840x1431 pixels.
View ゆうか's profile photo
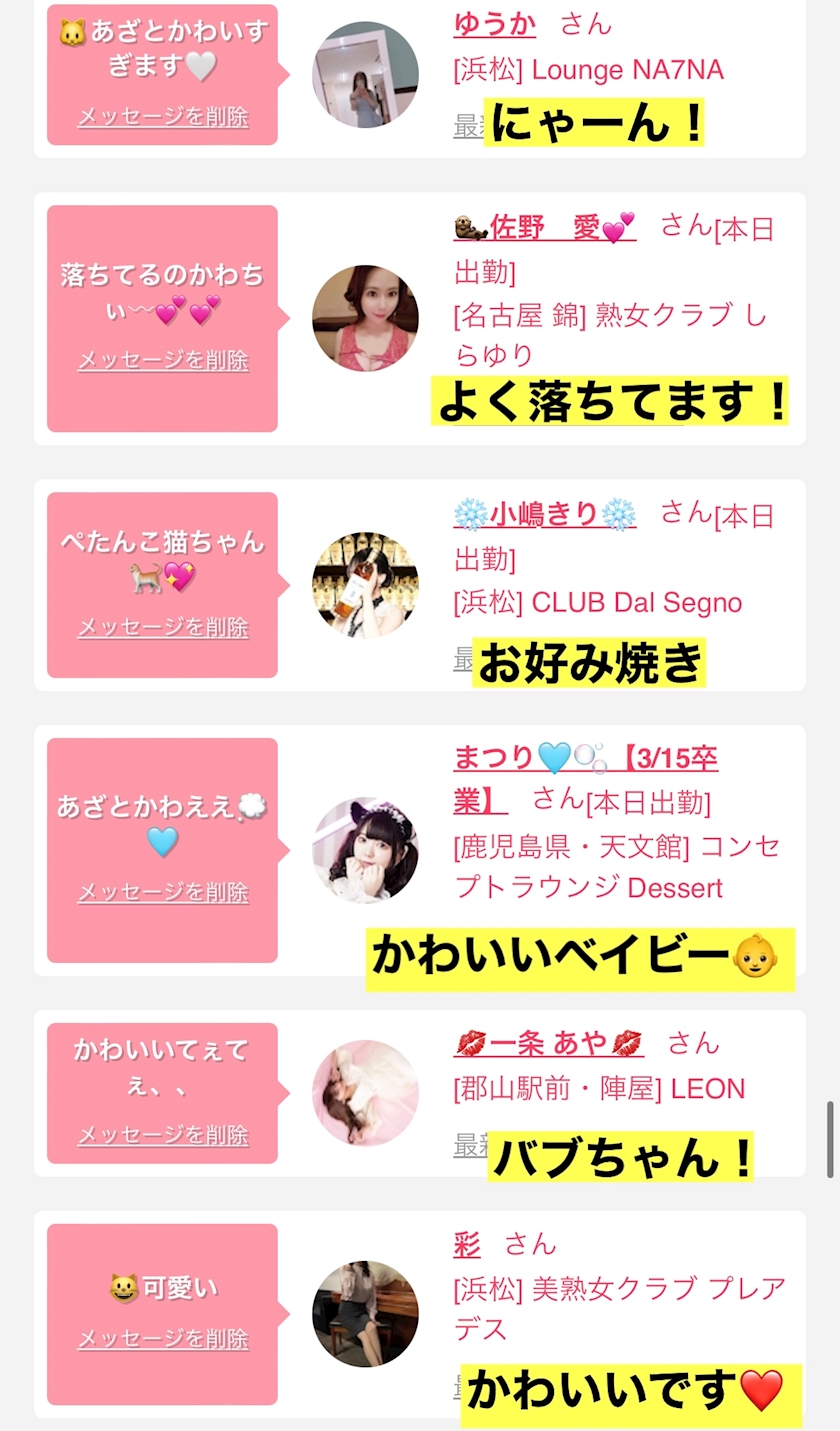365,75
